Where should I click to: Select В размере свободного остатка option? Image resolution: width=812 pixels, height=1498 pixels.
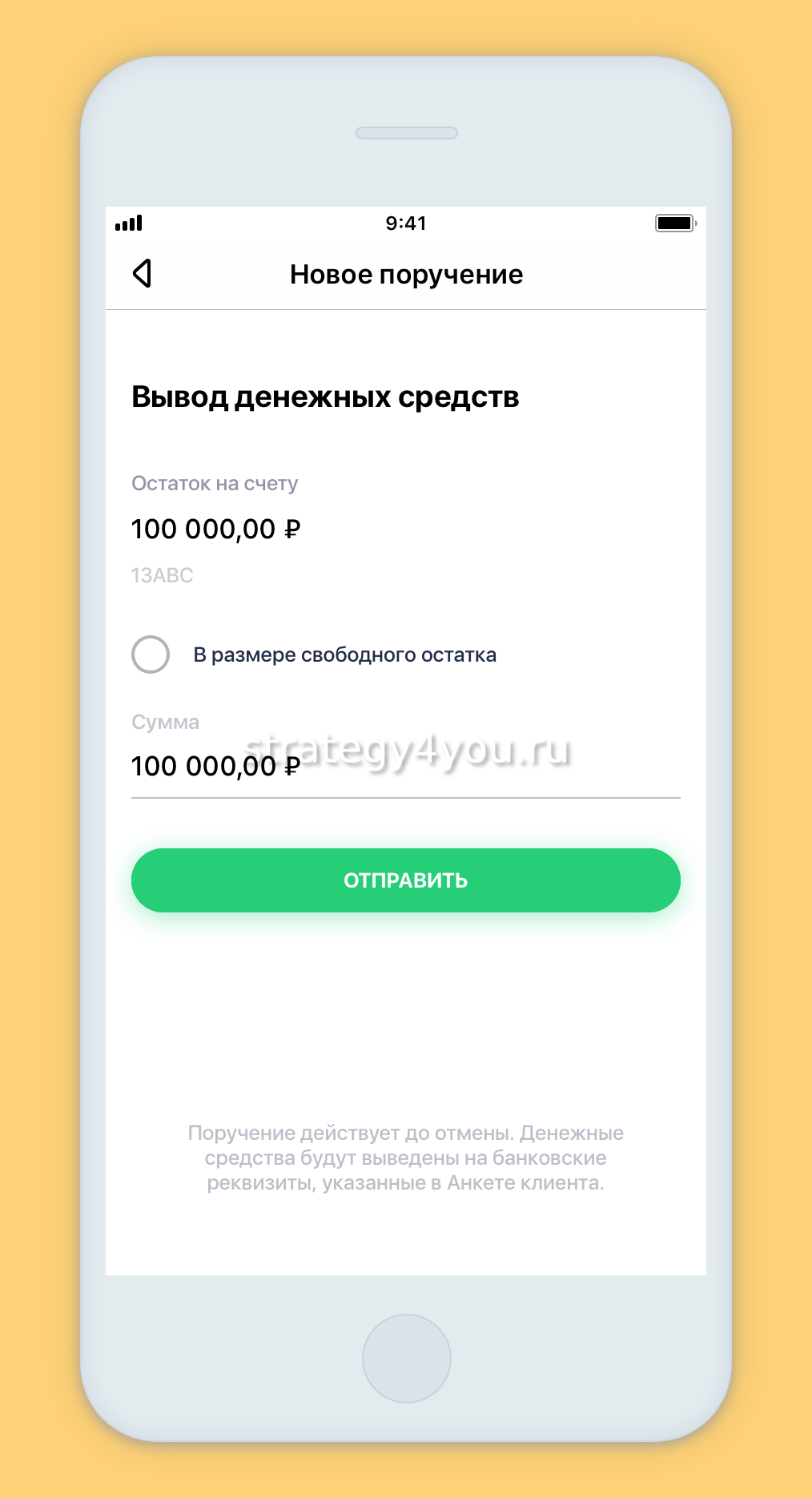(151, 654)
